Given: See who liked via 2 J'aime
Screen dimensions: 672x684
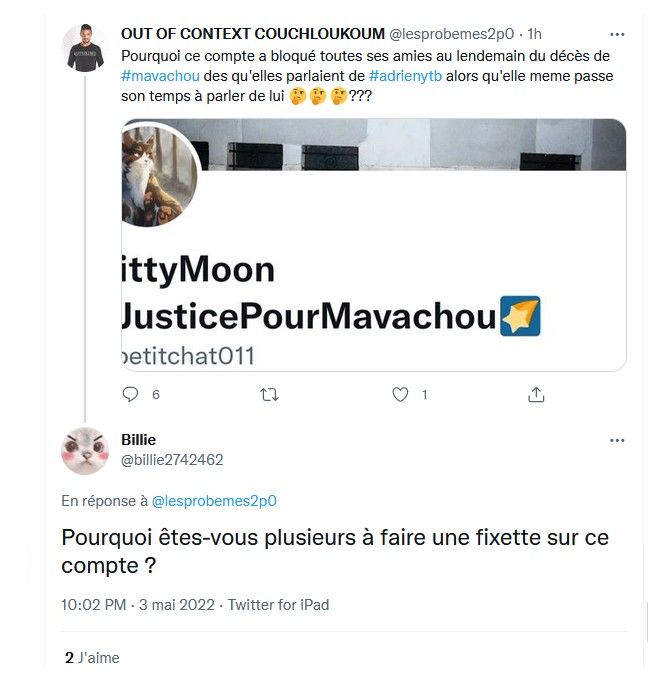Looking at the screenshot, I should point(91,658).
